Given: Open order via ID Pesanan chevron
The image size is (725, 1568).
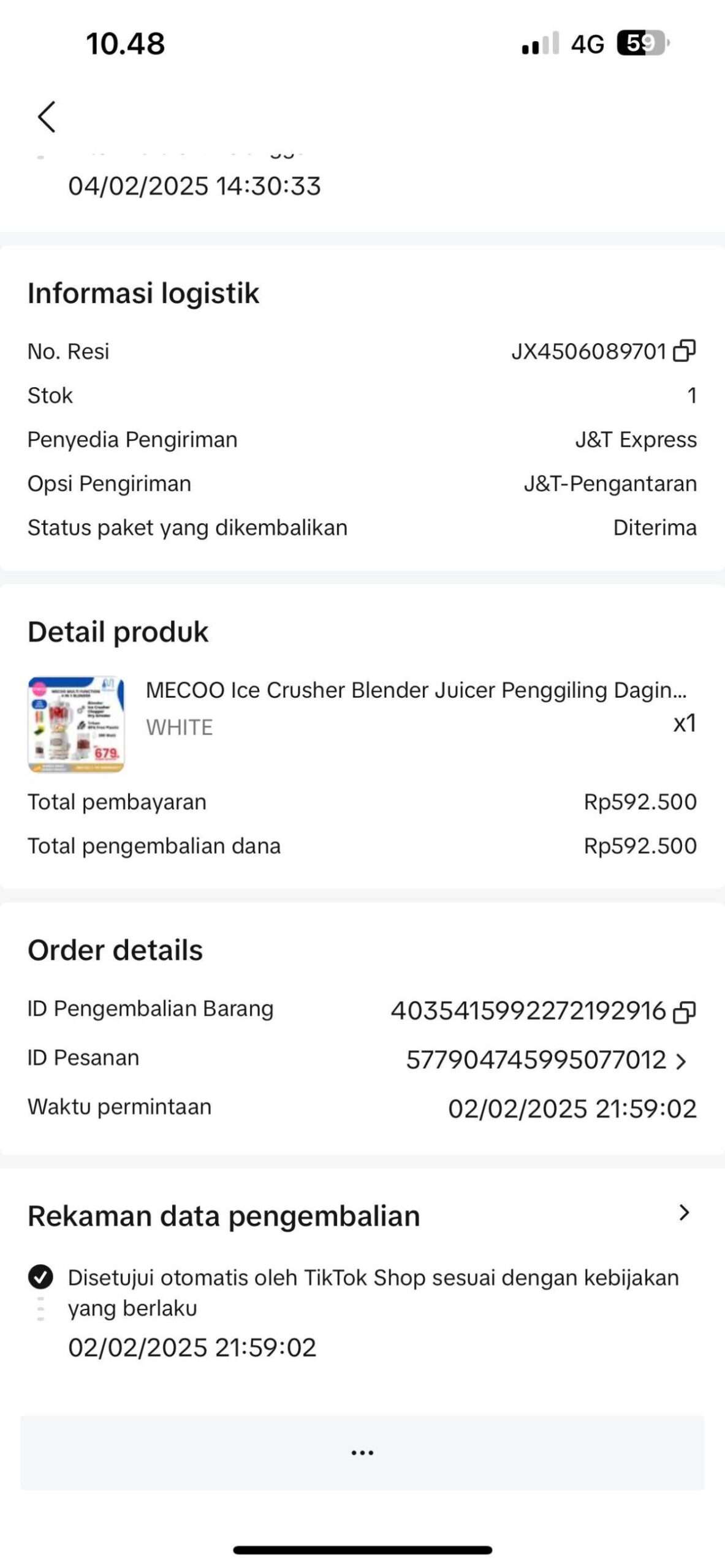Looking at the screenshot, I should (681, 1061).
